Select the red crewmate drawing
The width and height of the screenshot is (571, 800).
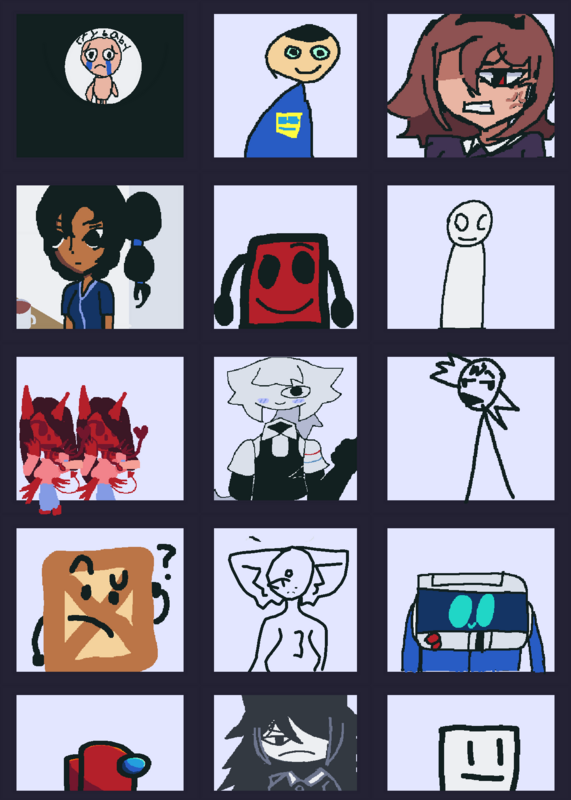click(x=100, y=743)
